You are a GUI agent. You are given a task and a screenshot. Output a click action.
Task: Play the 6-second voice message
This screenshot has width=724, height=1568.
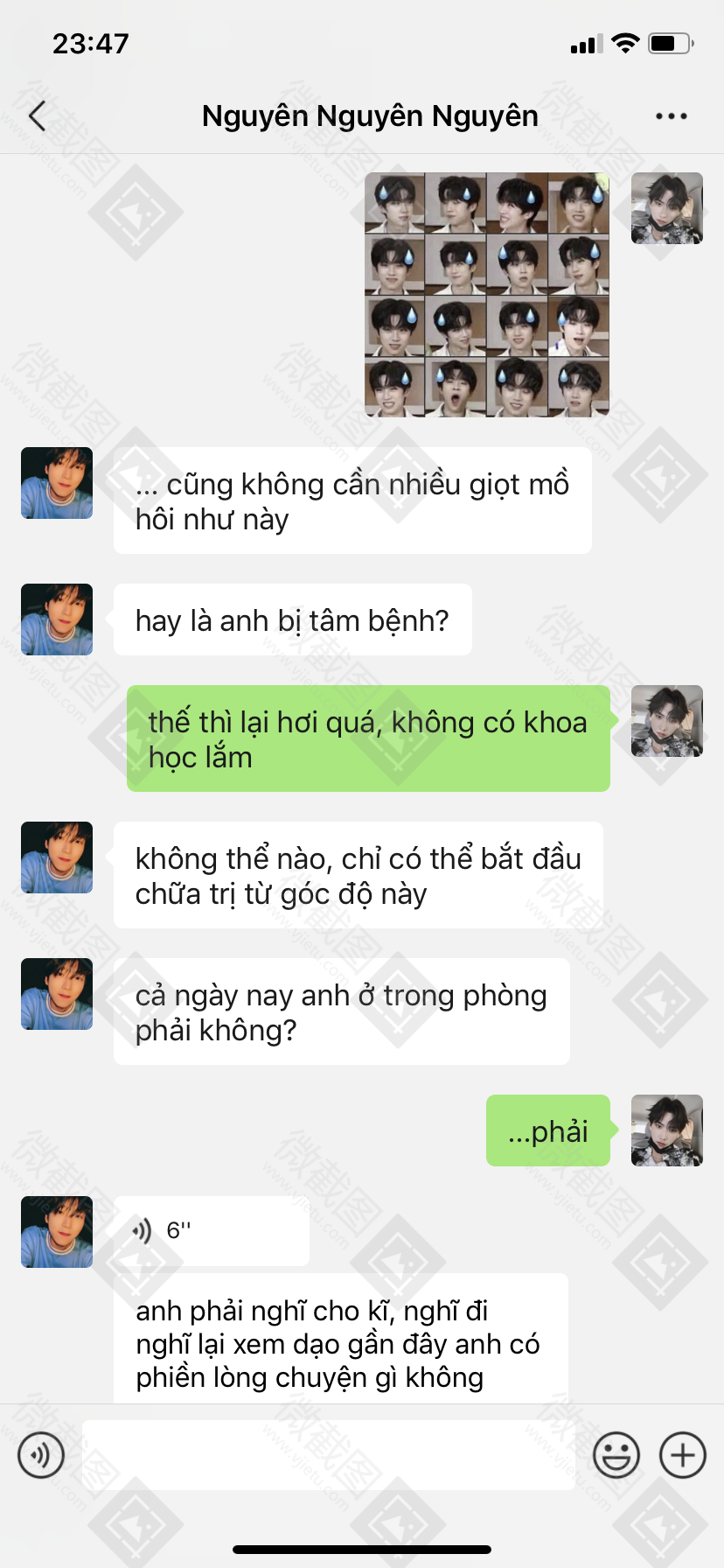(x=211, y=1230)
